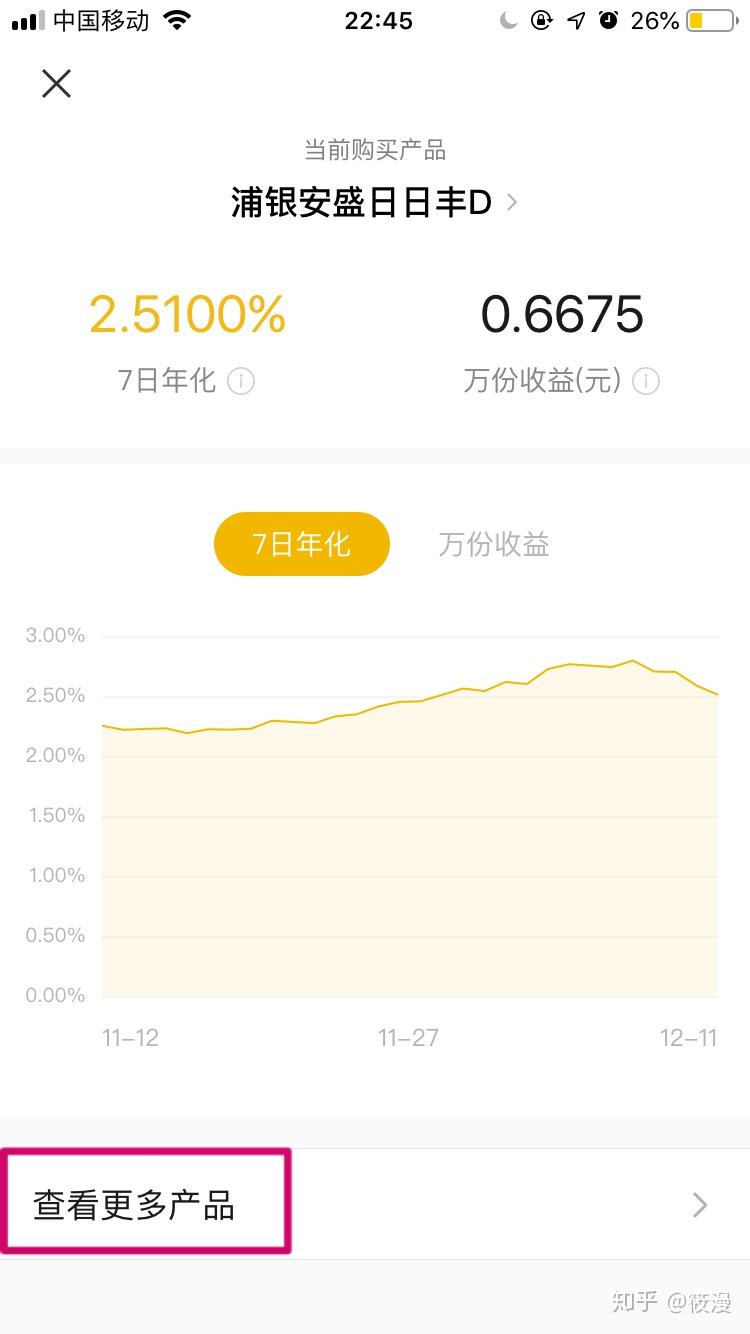Keep the 7日年化 view selected

(301, 544)
